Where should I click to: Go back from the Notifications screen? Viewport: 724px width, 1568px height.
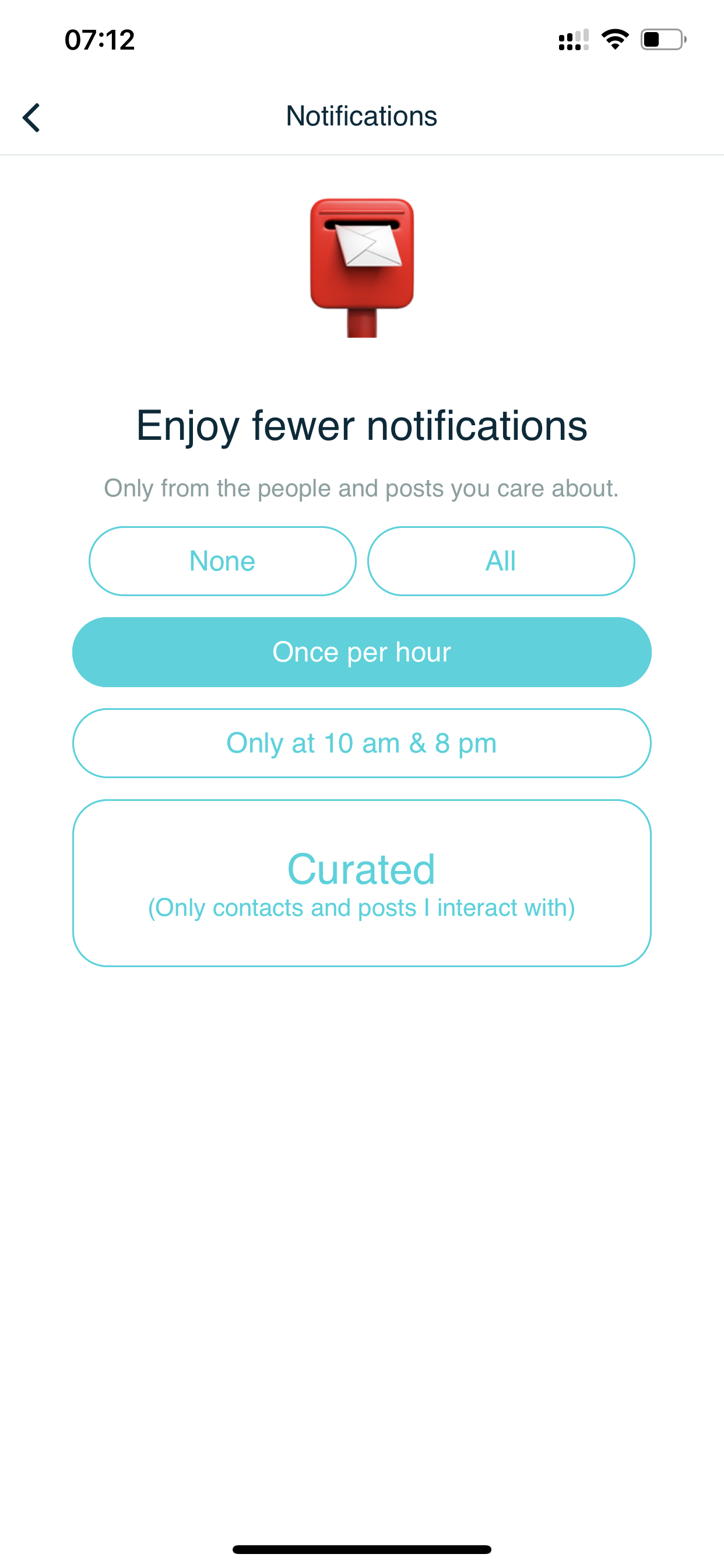pos(31,117)
